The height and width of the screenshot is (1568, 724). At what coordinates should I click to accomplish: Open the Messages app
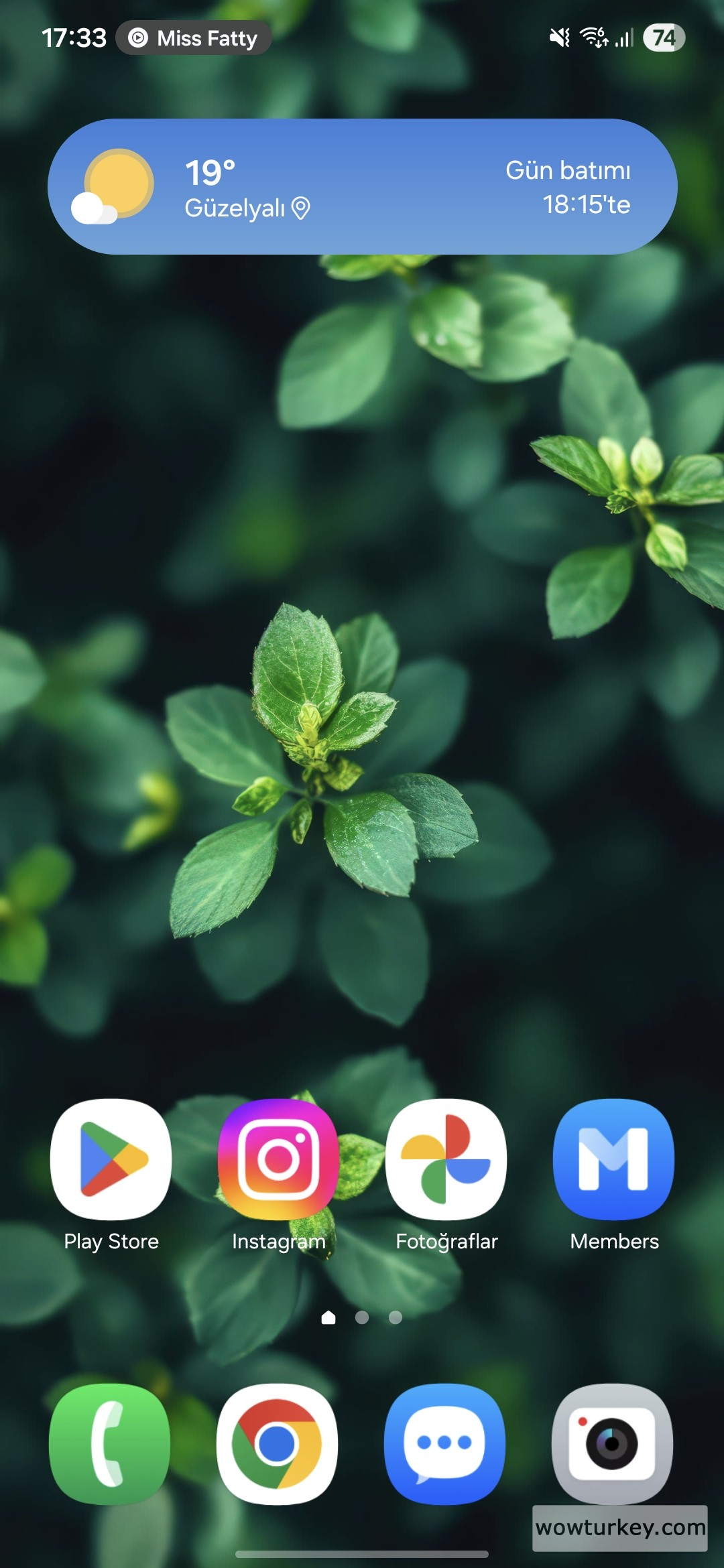coord(444,1444)
